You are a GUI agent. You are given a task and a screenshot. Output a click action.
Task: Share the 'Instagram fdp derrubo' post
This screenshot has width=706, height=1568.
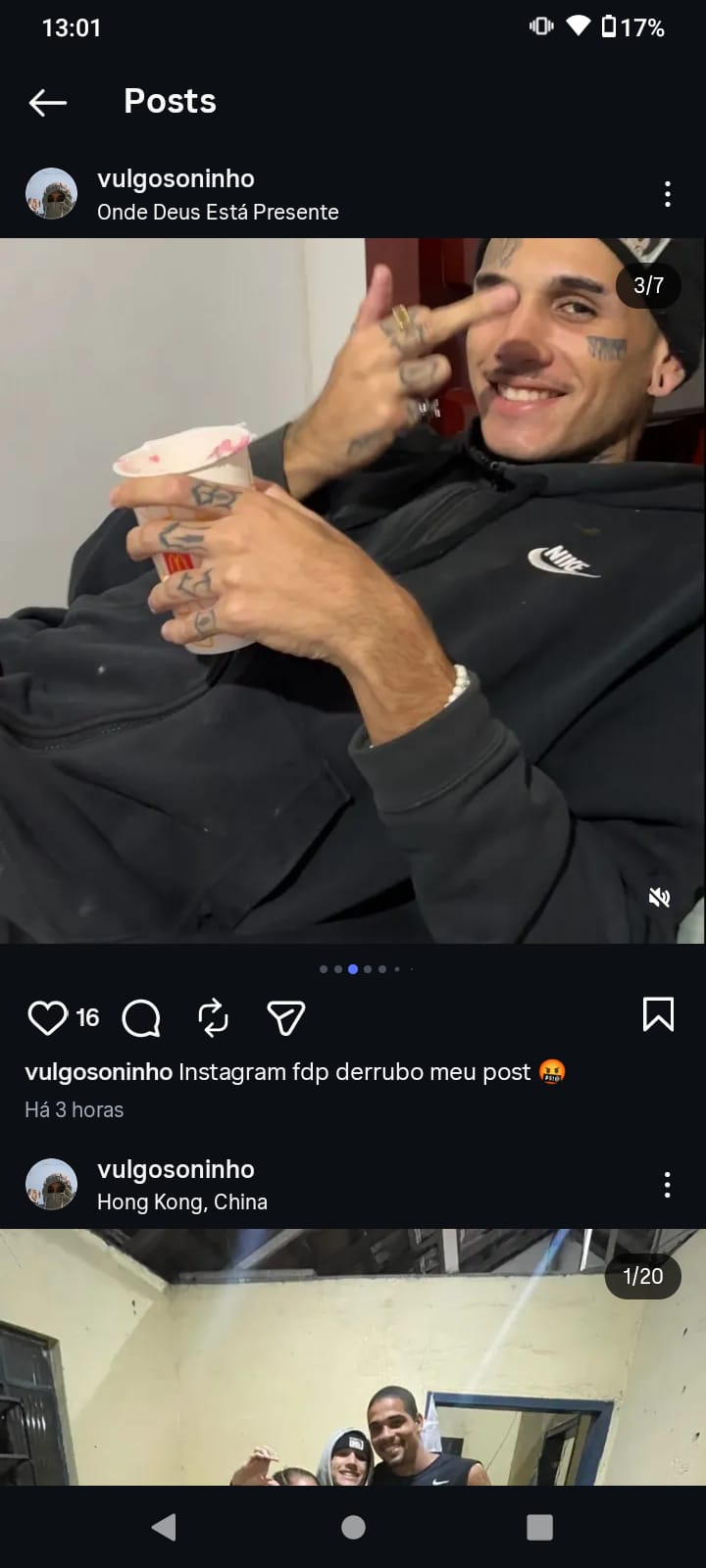(x=285, y=1017)
